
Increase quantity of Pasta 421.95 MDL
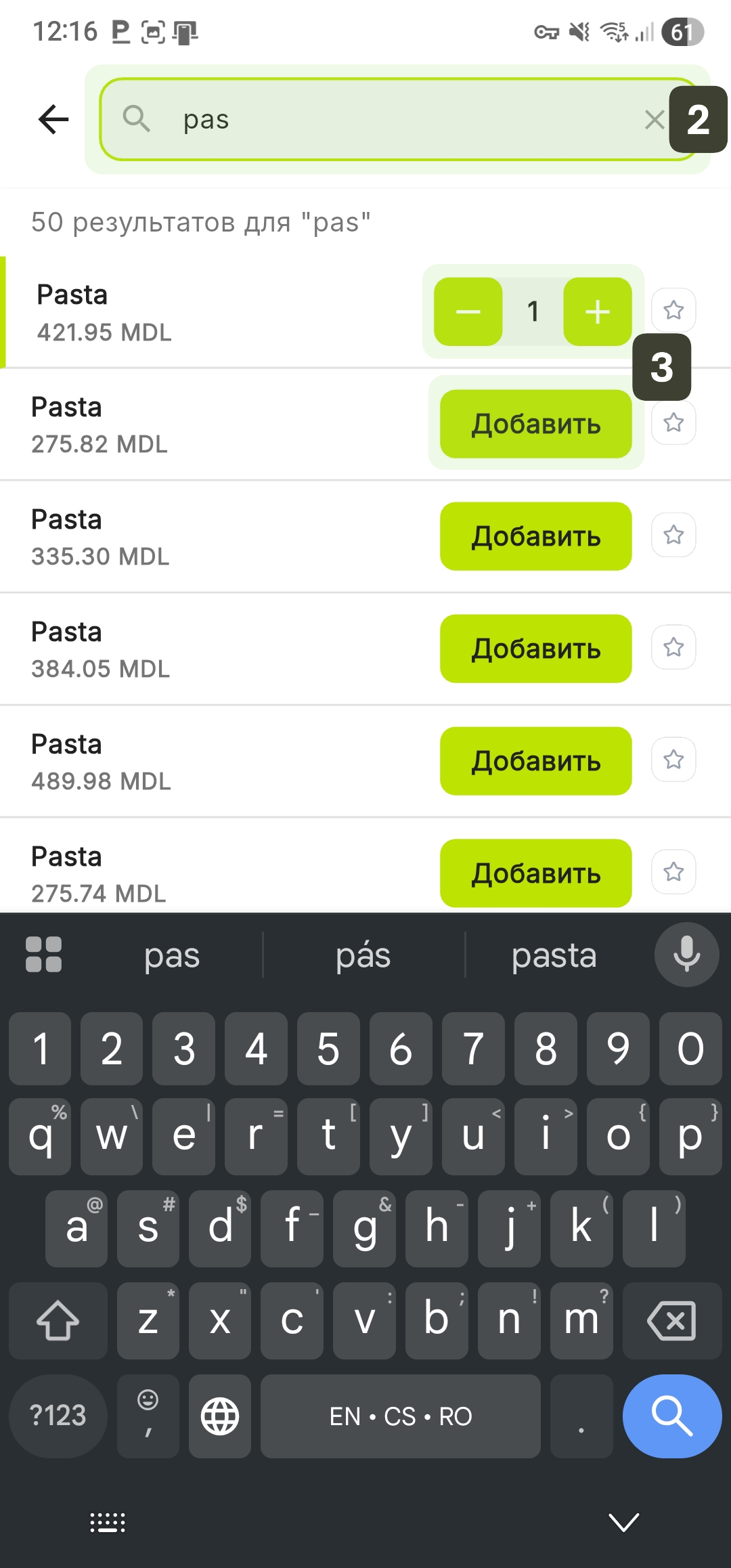pos(597,311)
